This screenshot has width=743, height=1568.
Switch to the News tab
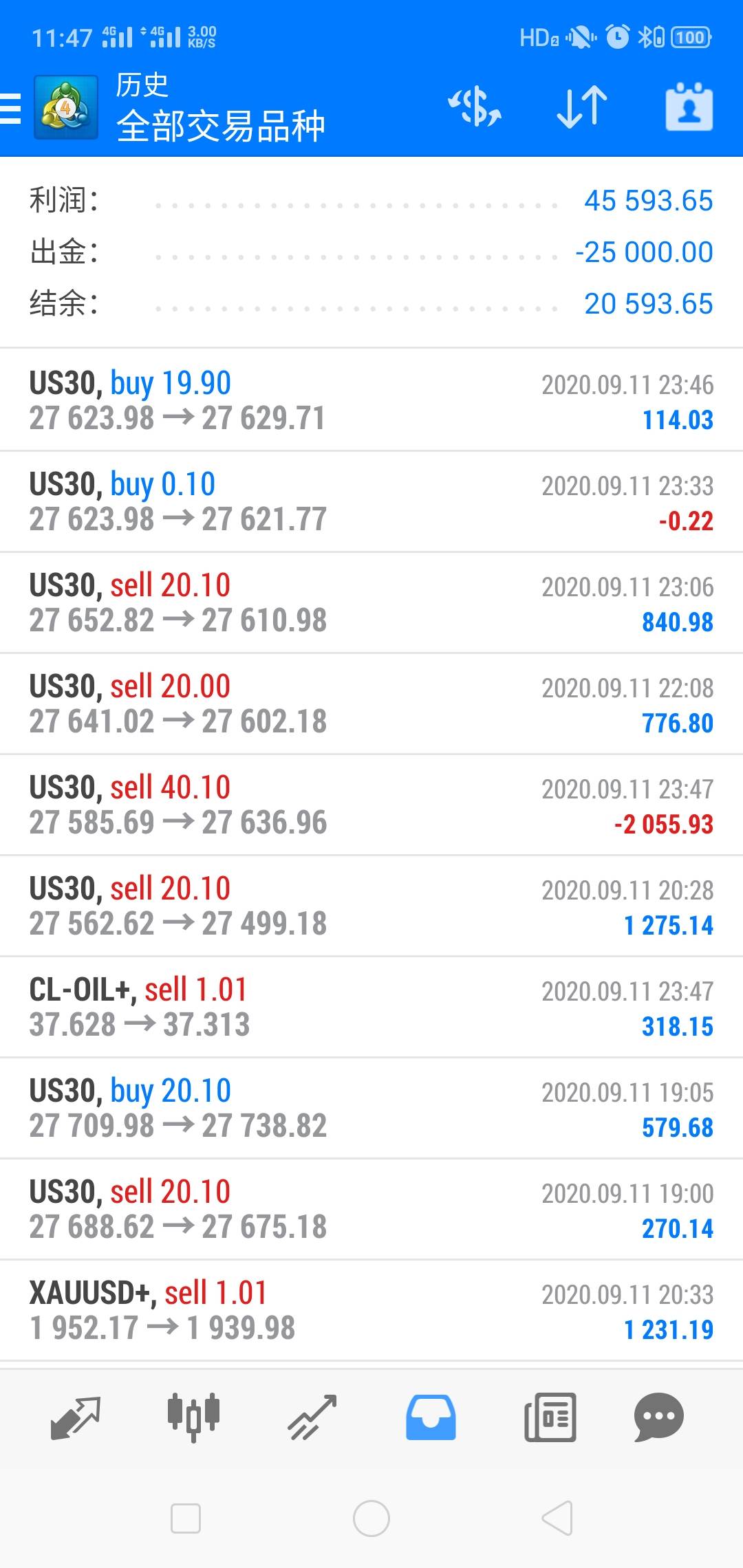(550, 1417)
